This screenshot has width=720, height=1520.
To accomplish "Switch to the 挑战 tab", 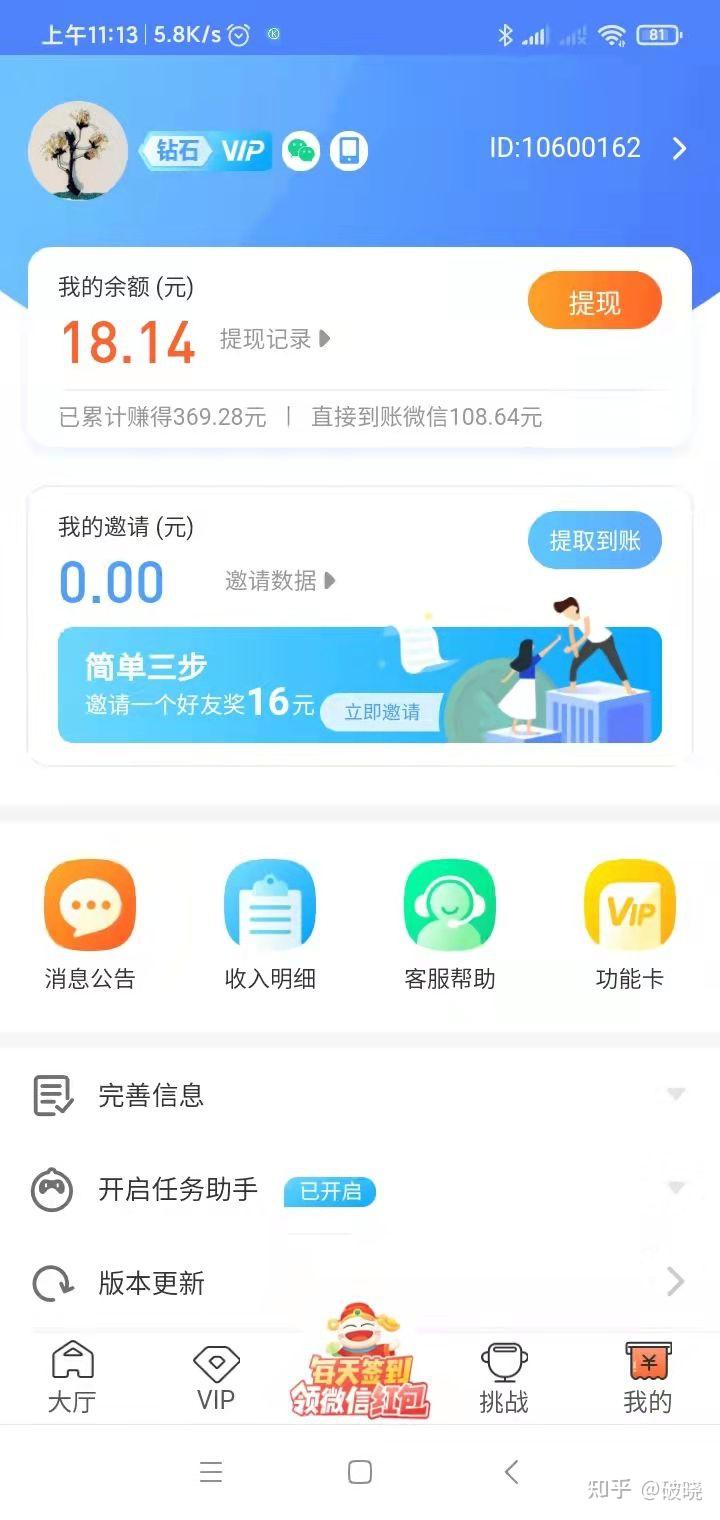I will pos(504,1378).
